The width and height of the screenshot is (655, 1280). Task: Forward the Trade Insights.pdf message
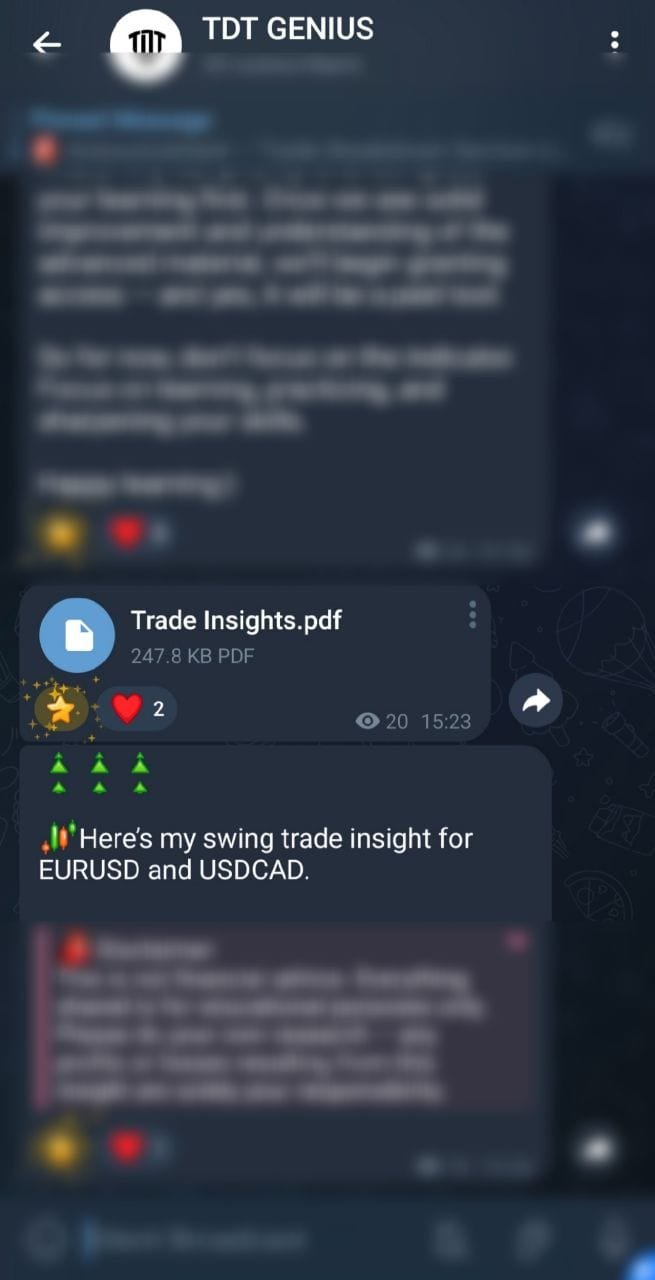pyautogui.click(x=536, y=703)
